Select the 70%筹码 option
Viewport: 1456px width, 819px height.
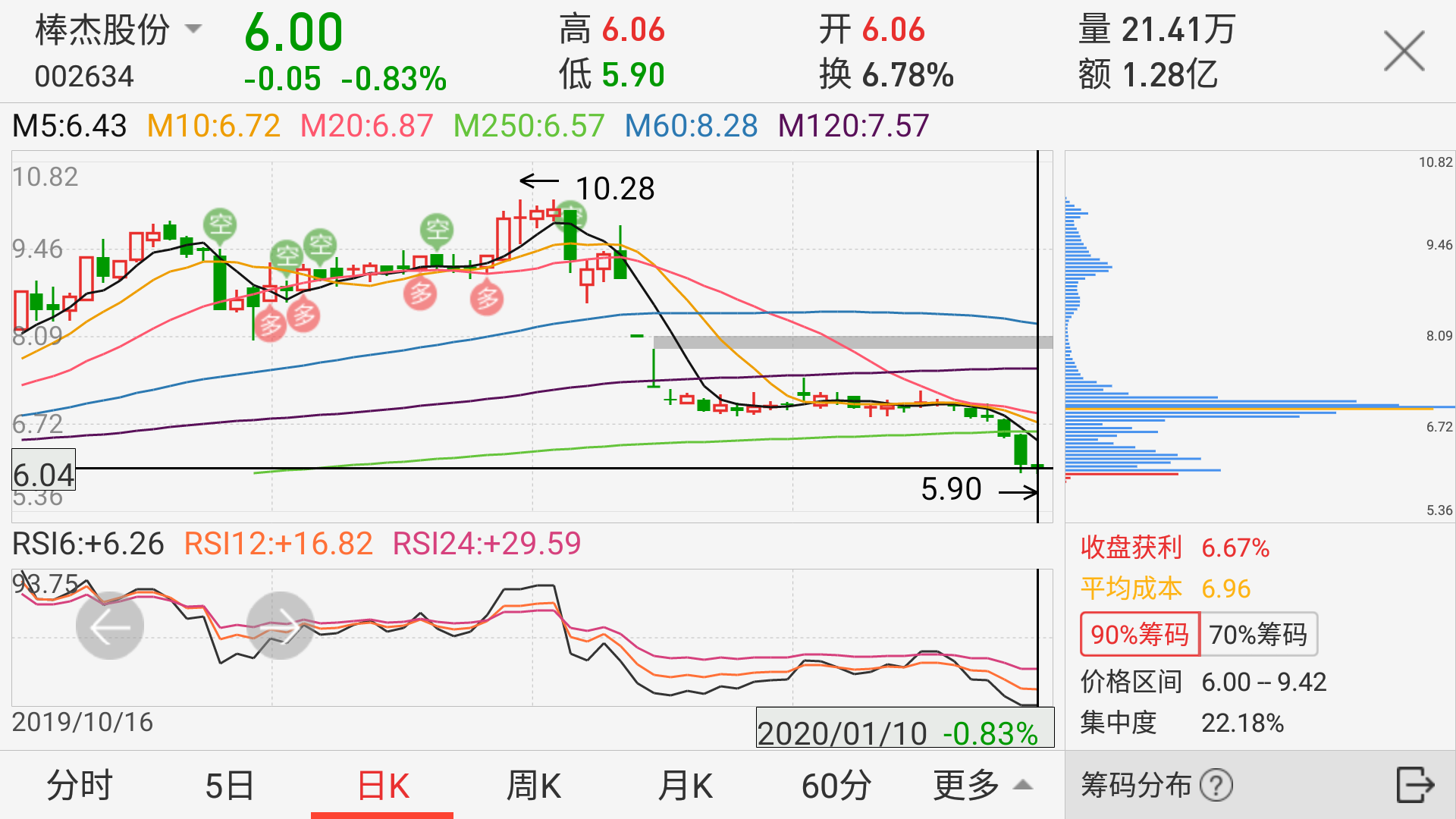pos(1258,634)
